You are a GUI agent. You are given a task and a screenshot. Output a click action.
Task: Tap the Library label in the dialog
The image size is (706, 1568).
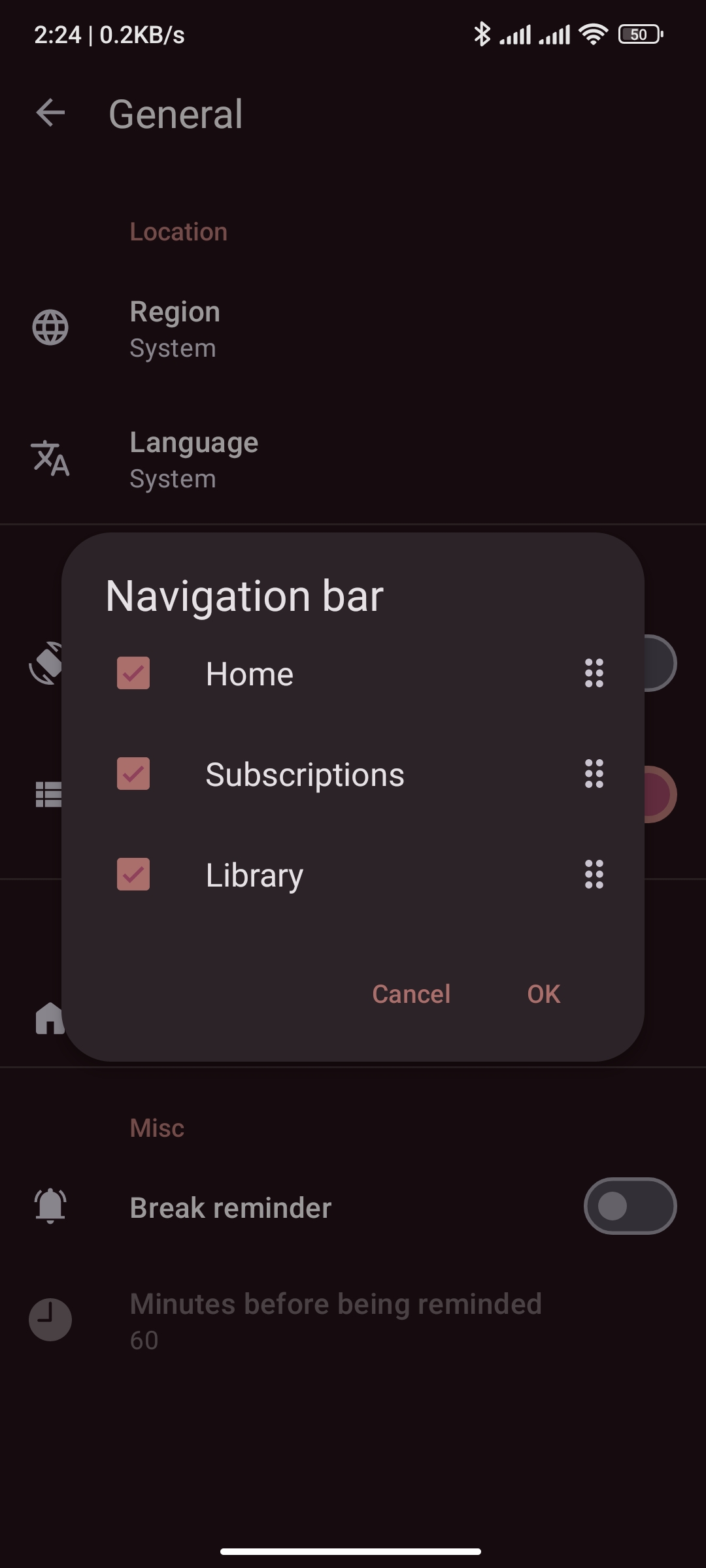click(254, 875)
